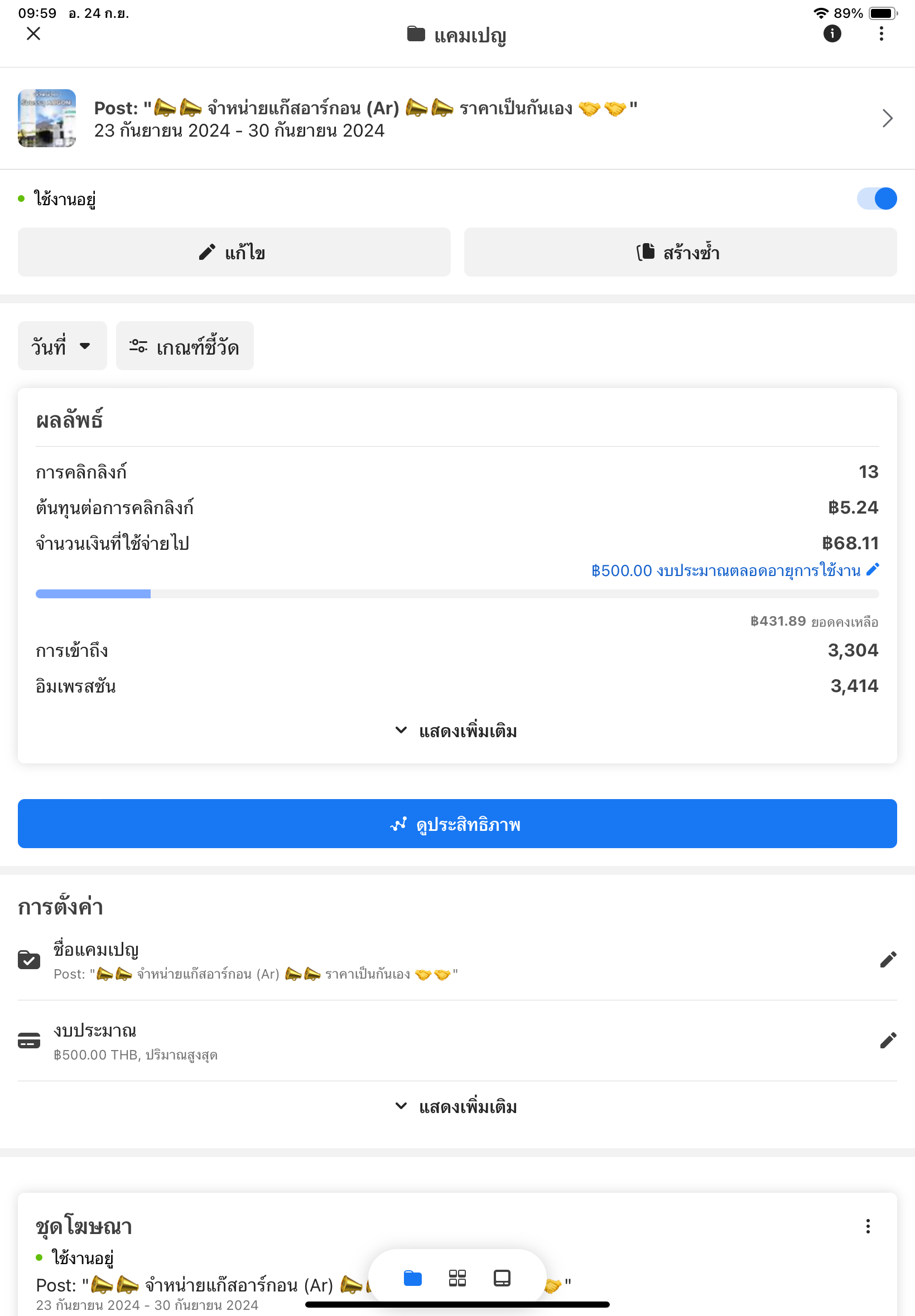This screenshot has width=915, height=1316.
Task: Open the ad set overflow menu
Action: pos(868,1226)
